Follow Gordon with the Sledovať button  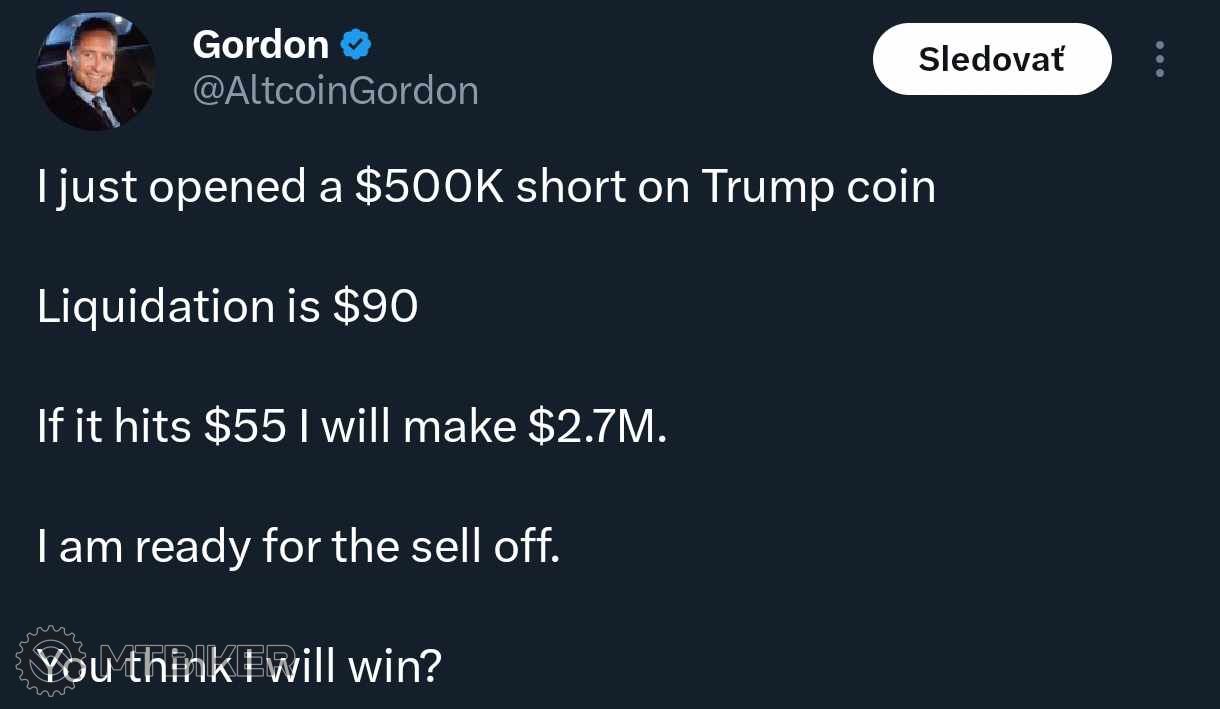coord(991,59)
